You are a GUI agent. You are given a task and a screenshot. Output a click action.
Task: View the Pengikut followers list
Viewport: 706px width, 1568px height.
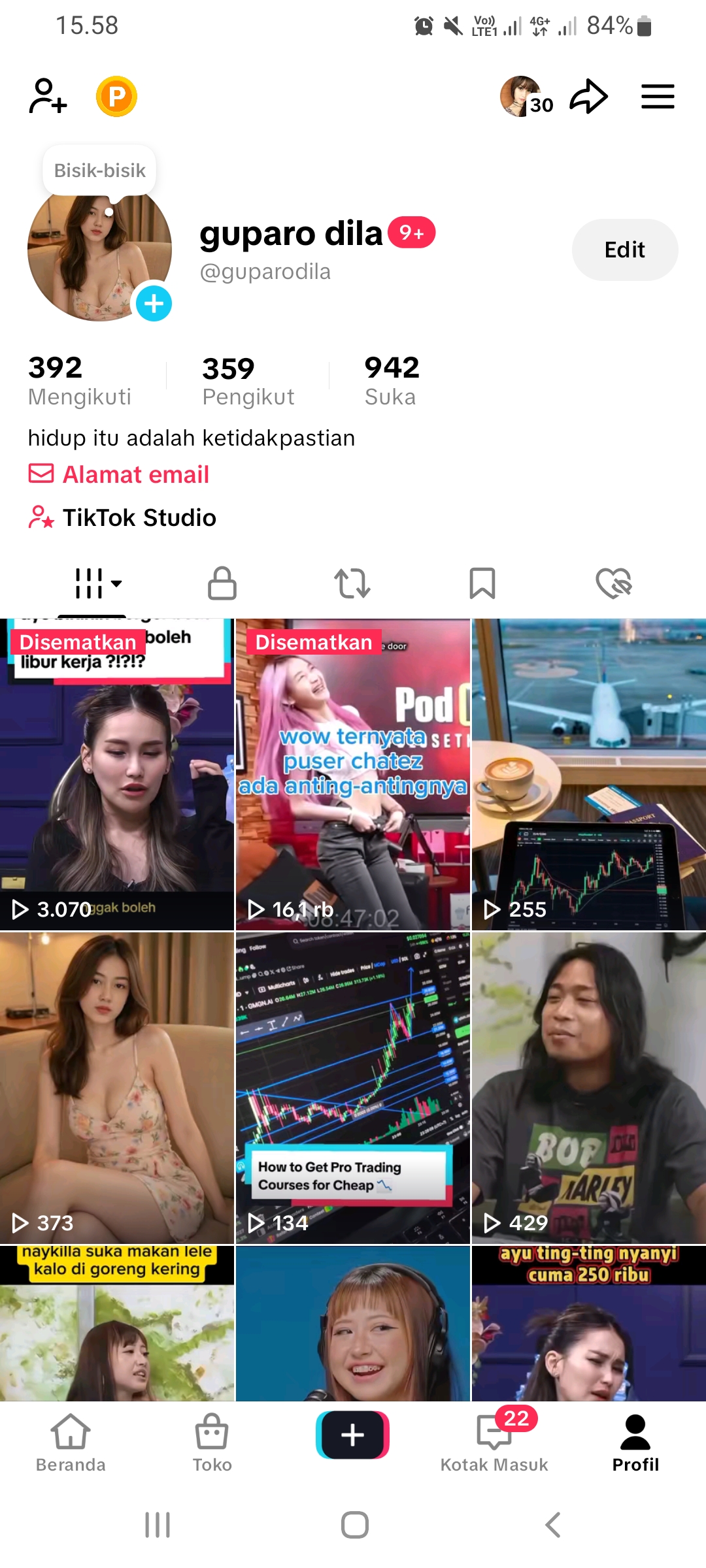[248, 380]
